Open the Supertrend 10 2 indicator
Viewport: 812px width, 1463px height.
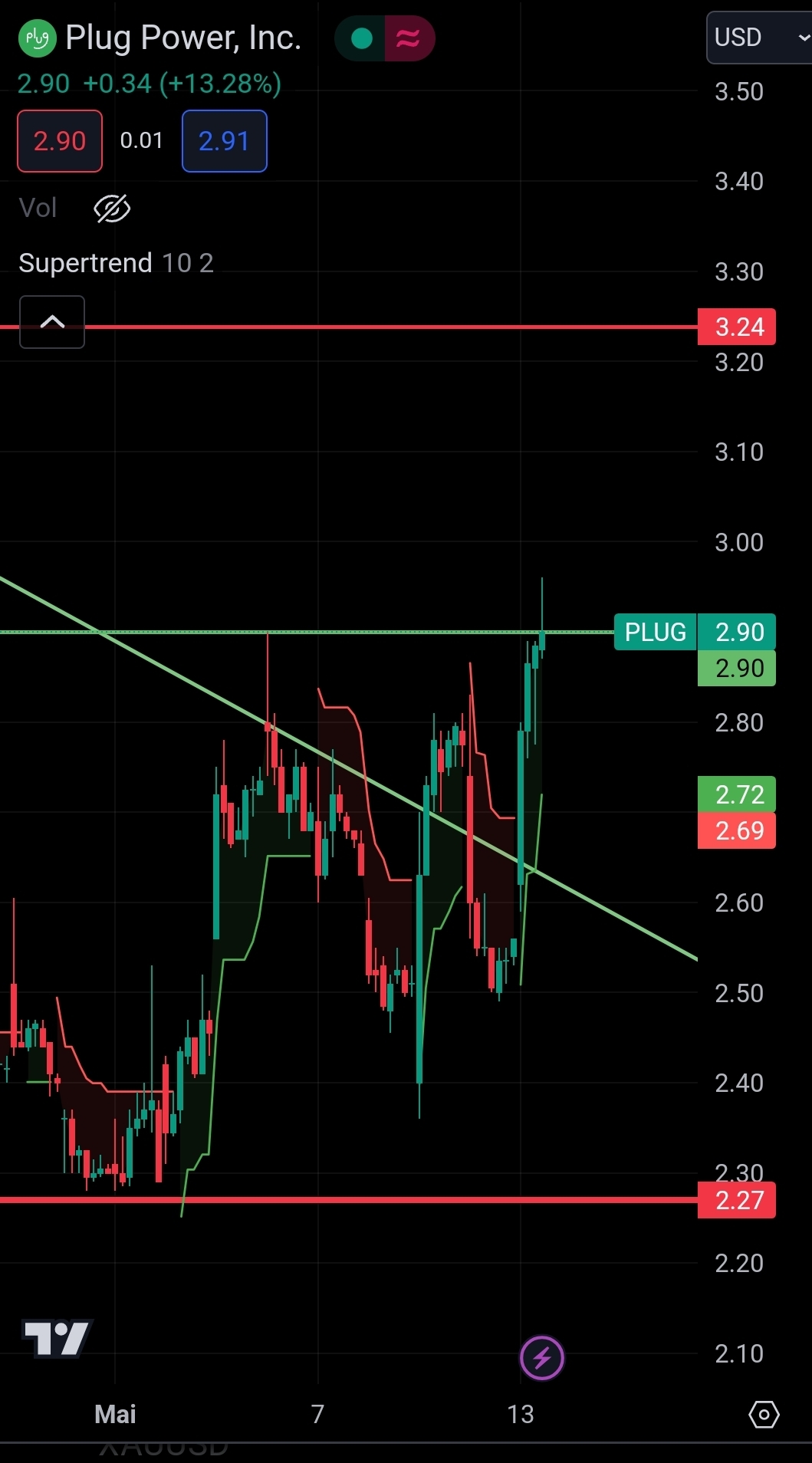tap(116, 263)
